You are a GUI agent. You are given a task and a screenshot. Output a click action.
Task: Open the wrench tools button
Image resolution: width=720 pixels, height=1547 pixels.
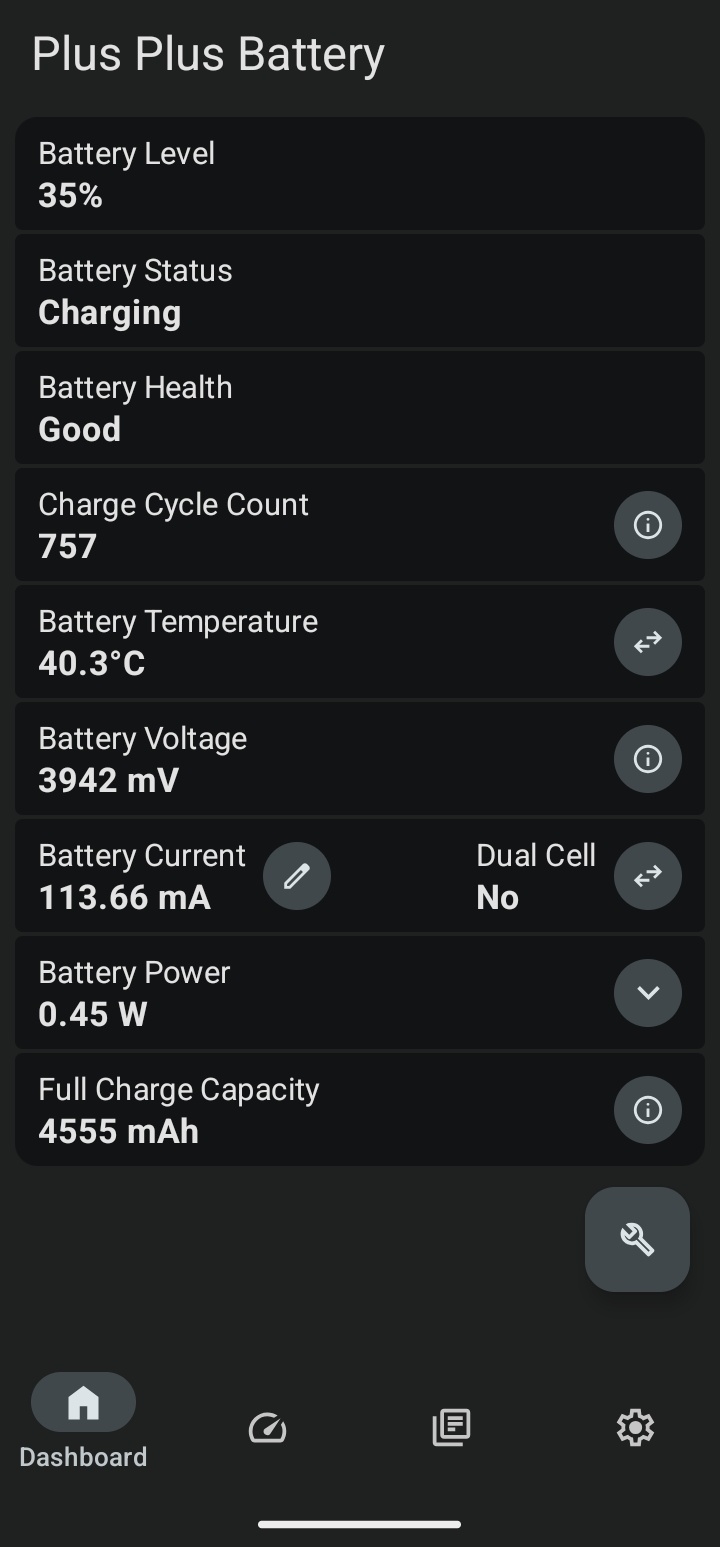637,1240
